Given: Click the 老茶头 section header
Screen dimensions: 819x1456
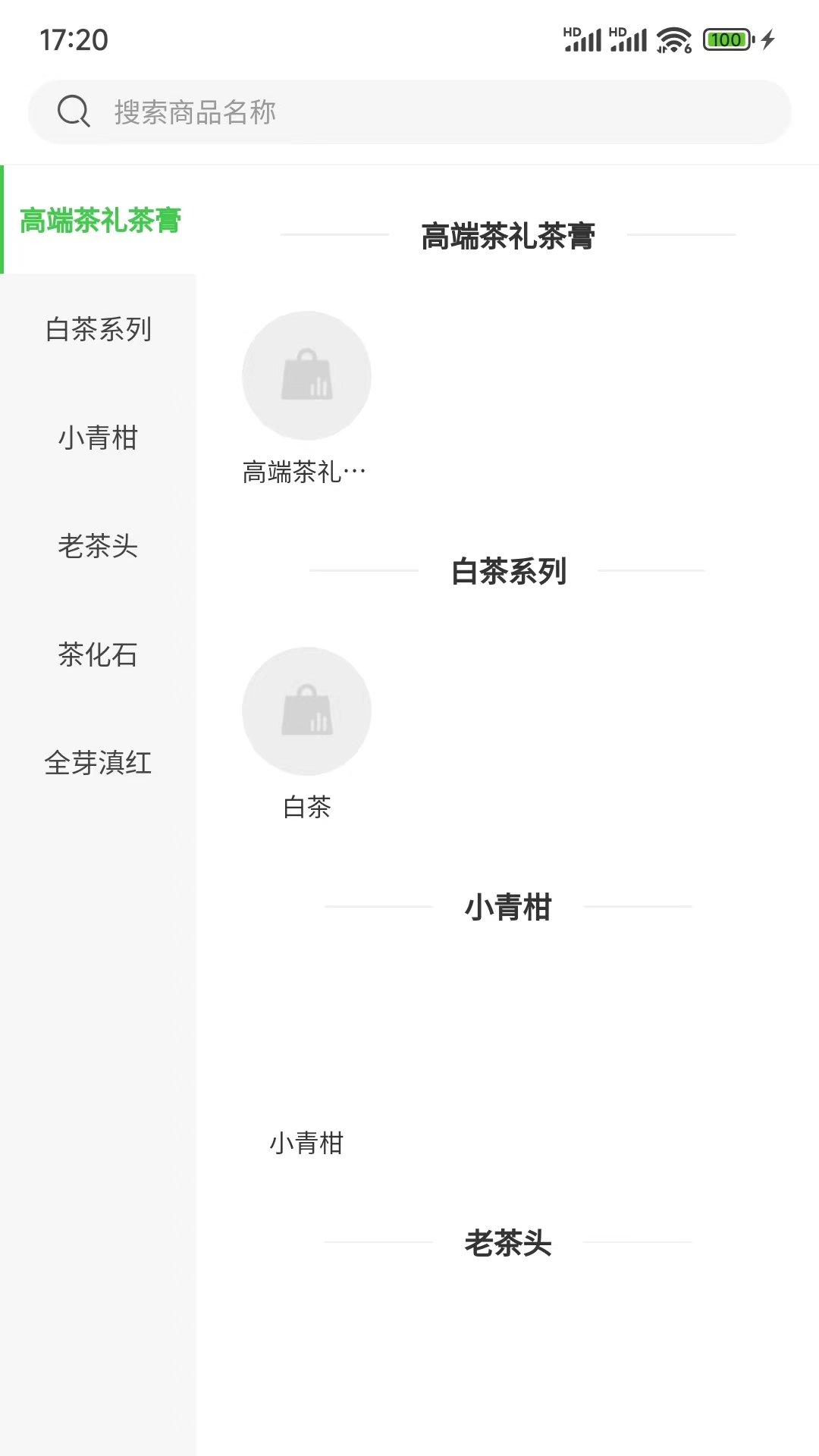Looking at the screenshot, I should (507, 1243).
